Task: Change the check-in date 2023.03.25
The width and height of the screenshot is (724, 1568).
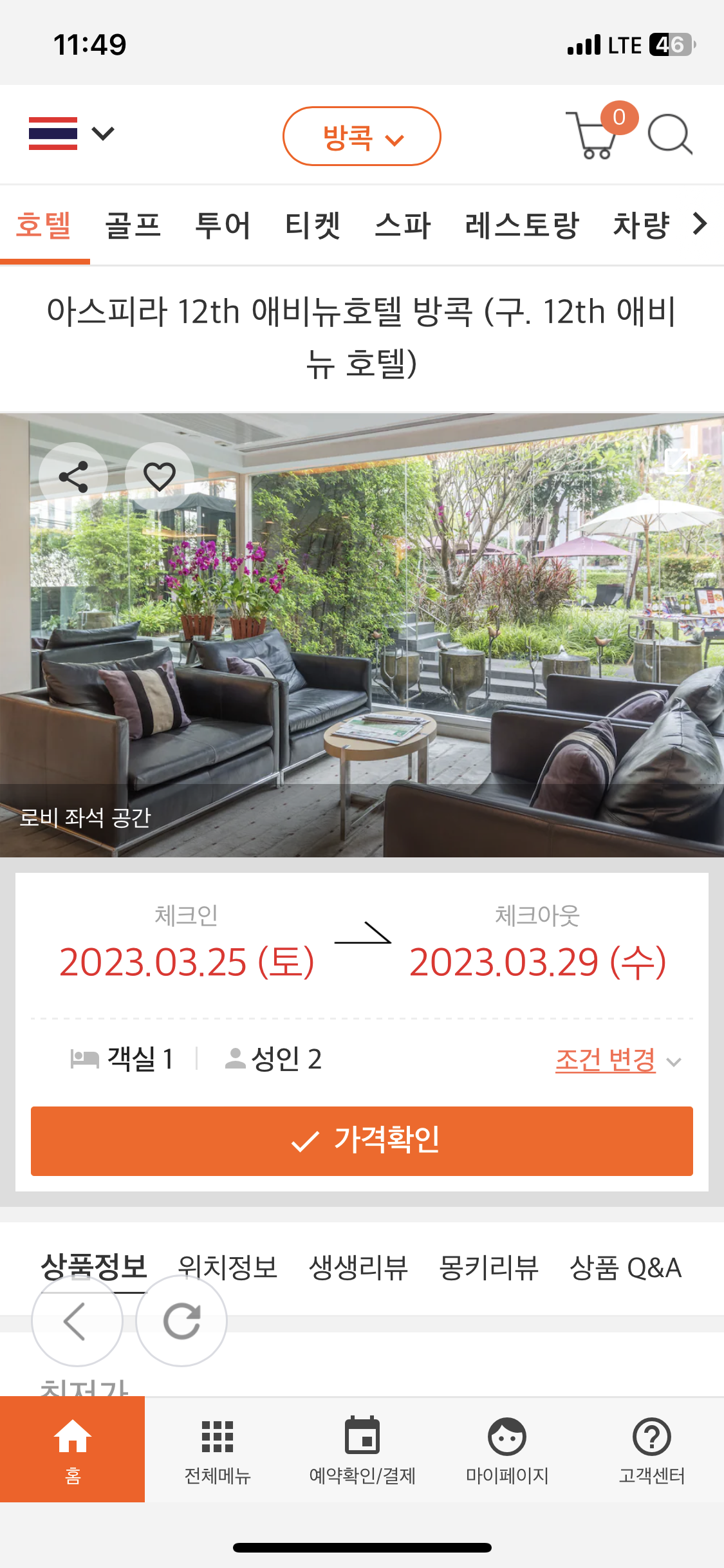Action: tap(187, 962)
